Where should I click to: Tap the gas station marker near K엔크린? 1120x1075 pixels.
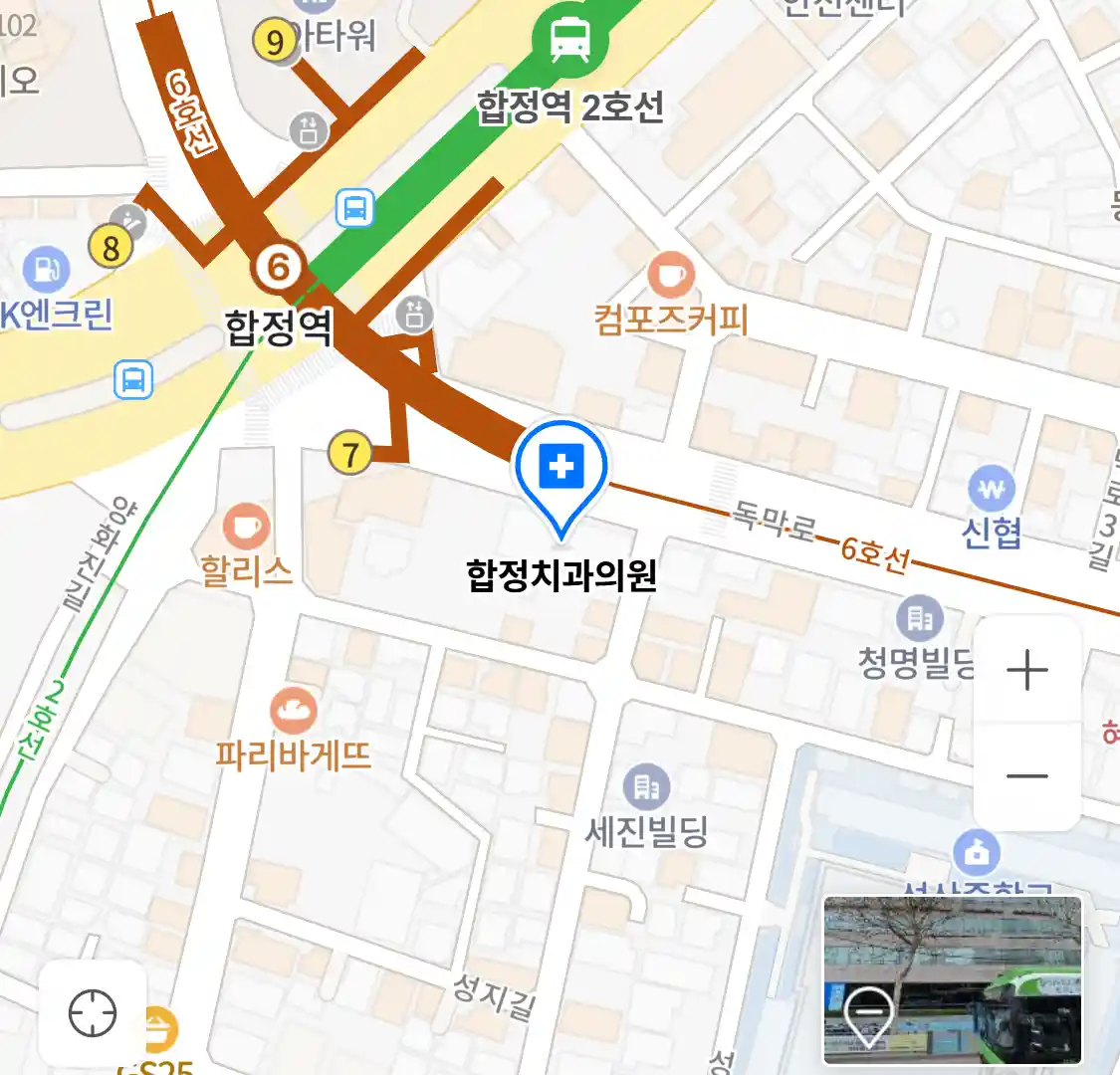pos(46,269)
